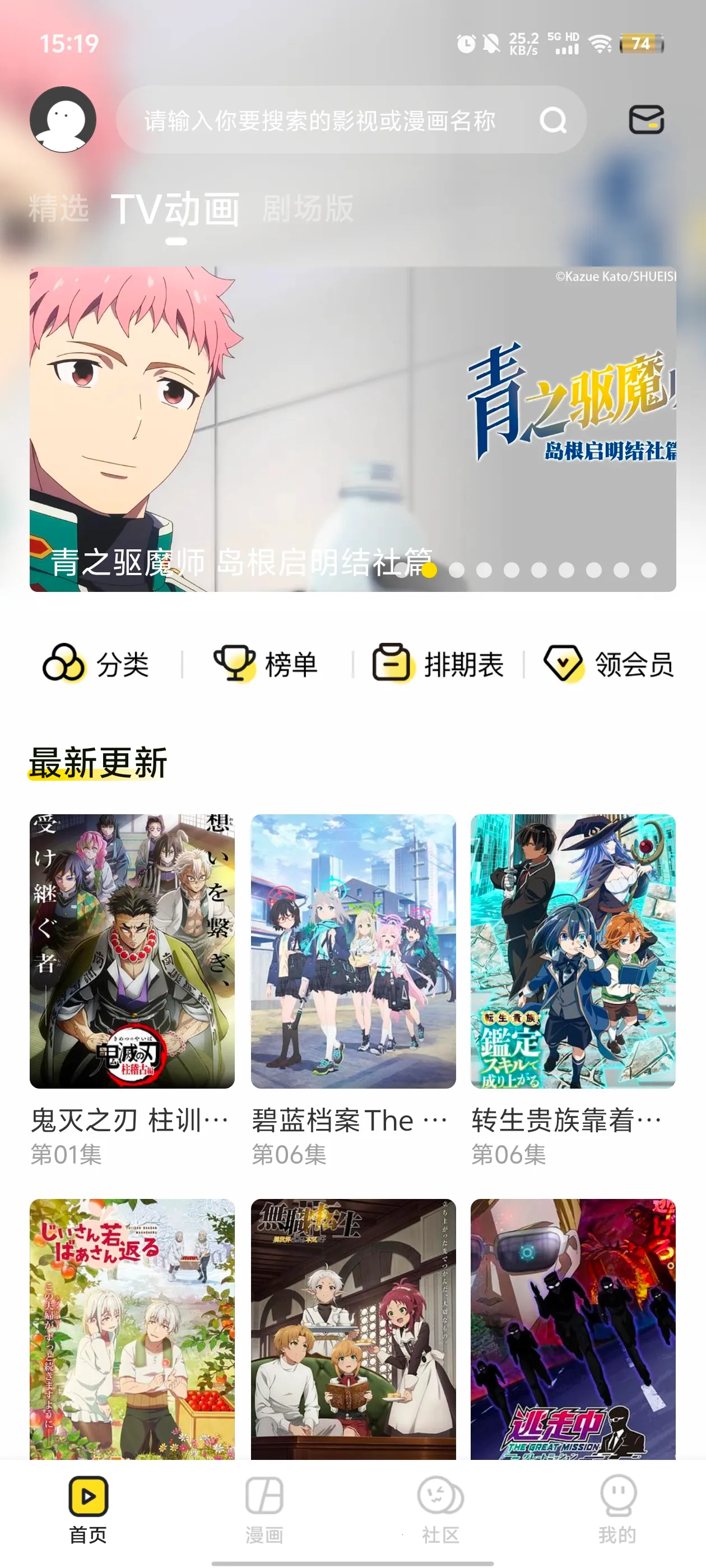
Task: Switch to the 剧场版 tab
Action: click(x=308, y=209)
